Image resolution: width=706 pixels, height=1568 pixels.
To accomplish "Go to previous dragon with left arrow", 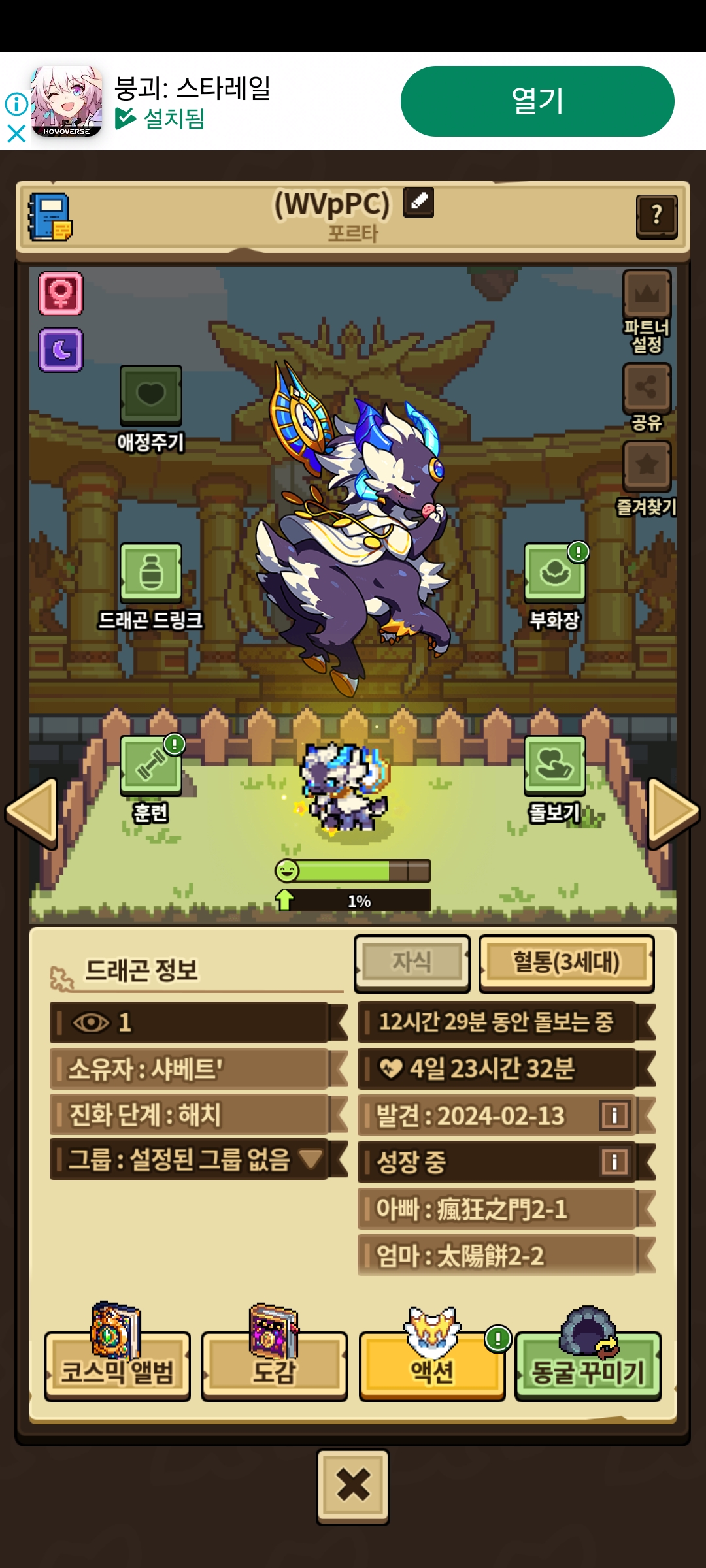I will (x=32, y=812).
